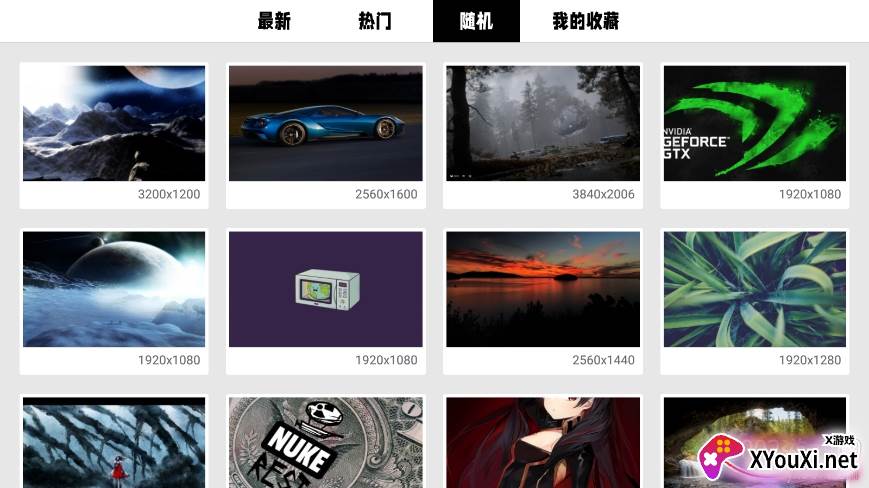This screenshot has width=869, height=488.
Task: Open the 3200x1200 snowy mountain wallpaper
Action: coord(114,123)
